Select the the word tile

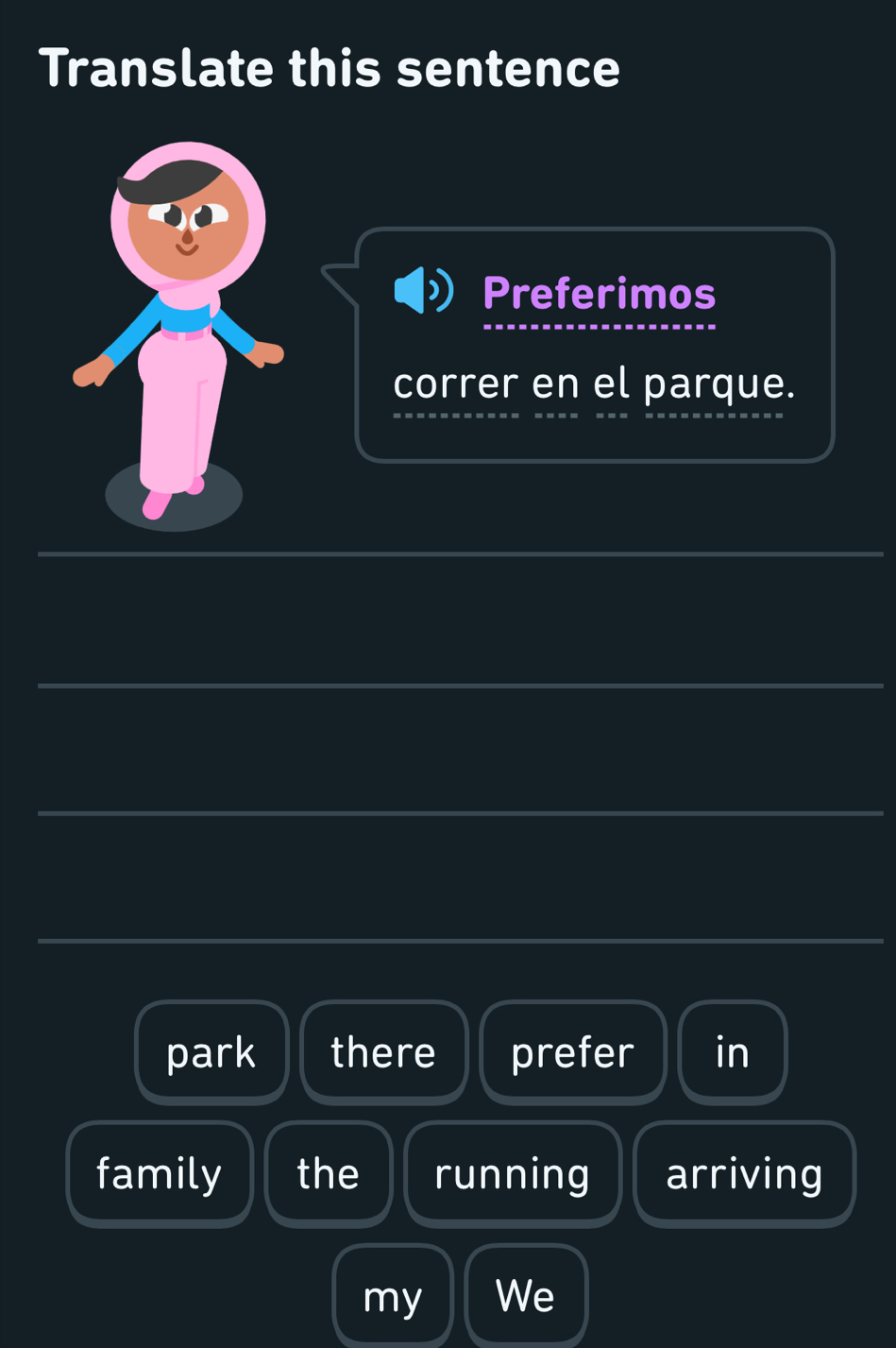tap(329, 1174)
